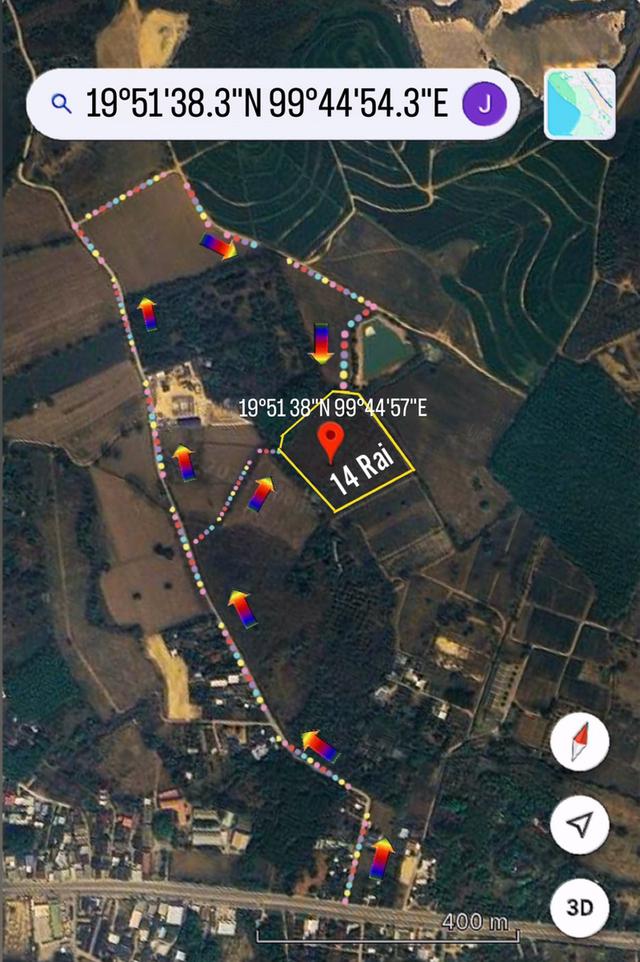Center map on my location
The image size is (640, 962).
580,825
